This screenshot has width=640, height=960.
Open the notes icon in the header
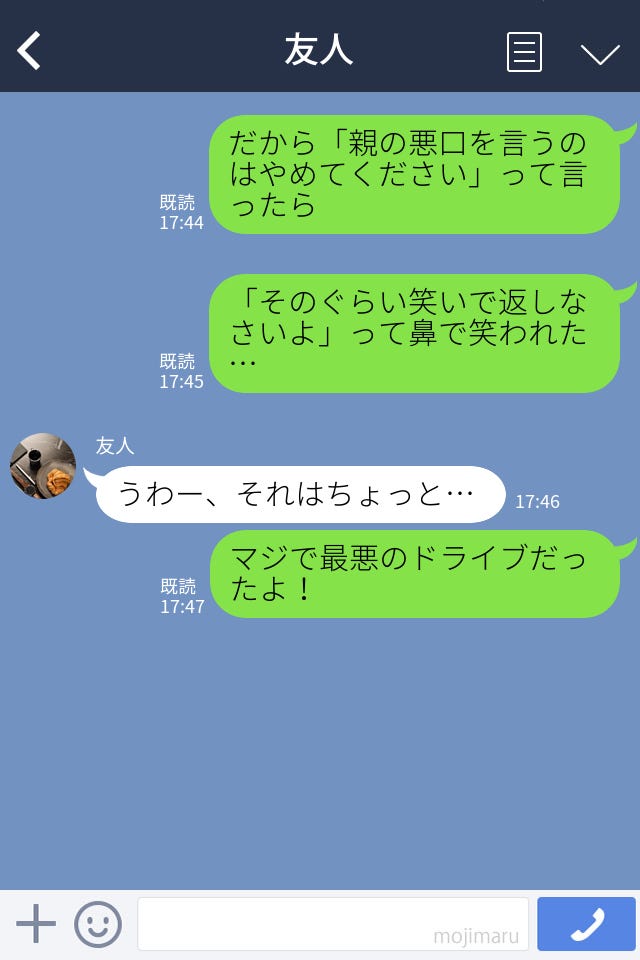(x=524, y=52)
